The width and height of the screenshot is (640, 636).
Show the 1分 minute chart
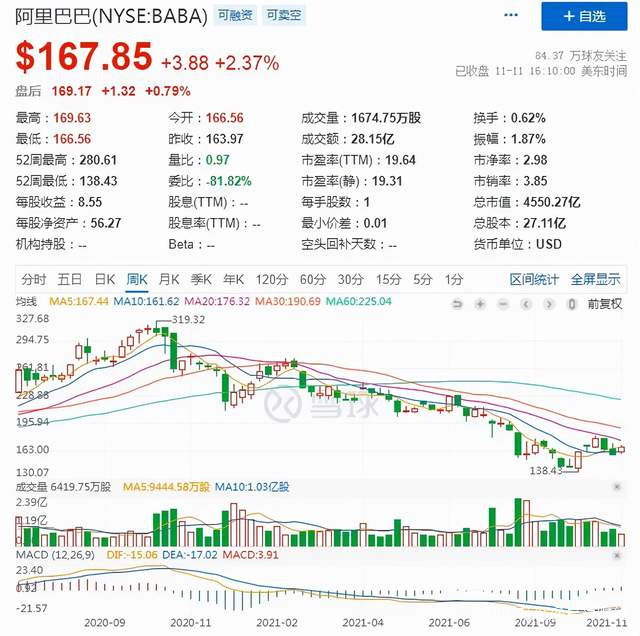[454, 279]
